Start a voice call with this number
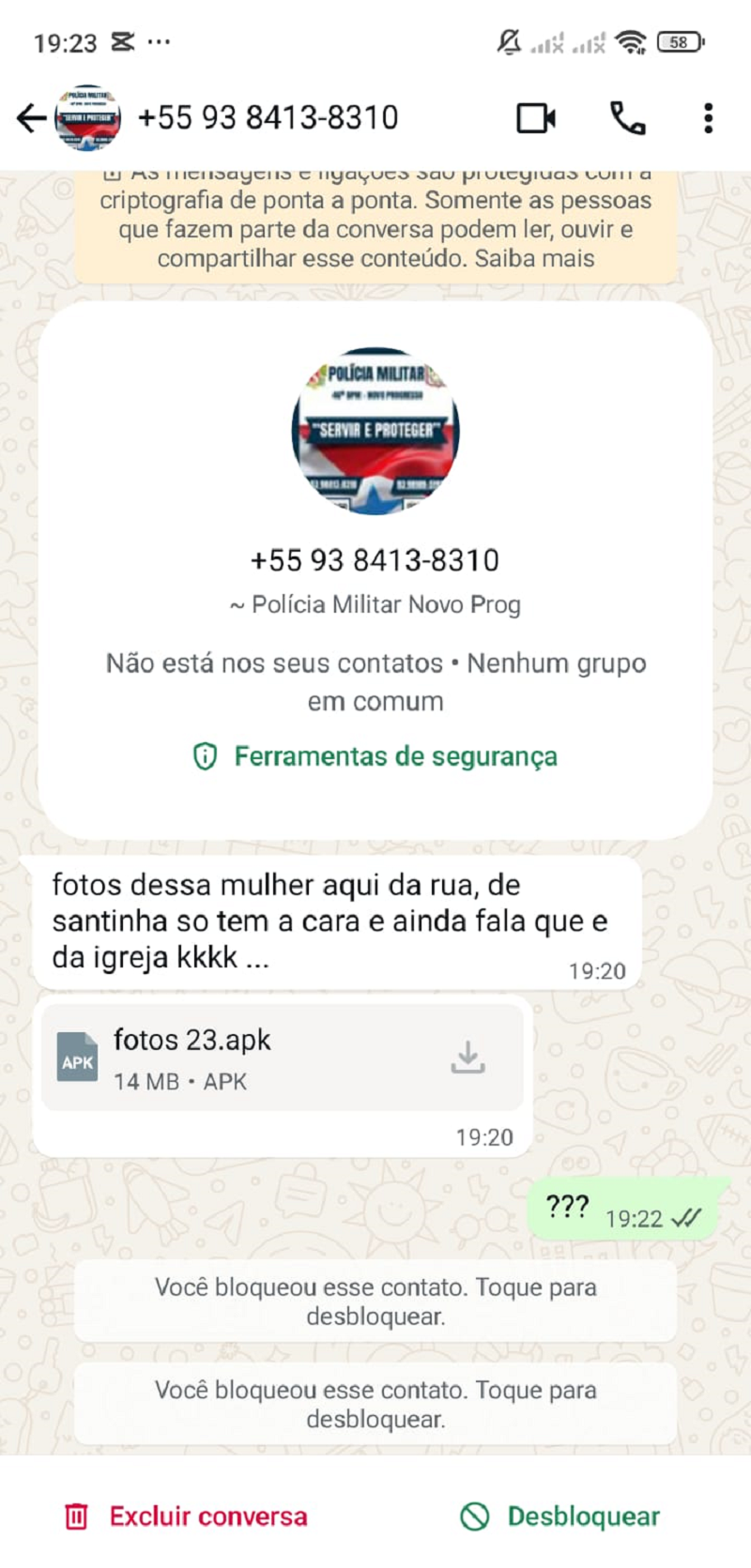This screenshot has width=751, height=1568. [627, 118]
